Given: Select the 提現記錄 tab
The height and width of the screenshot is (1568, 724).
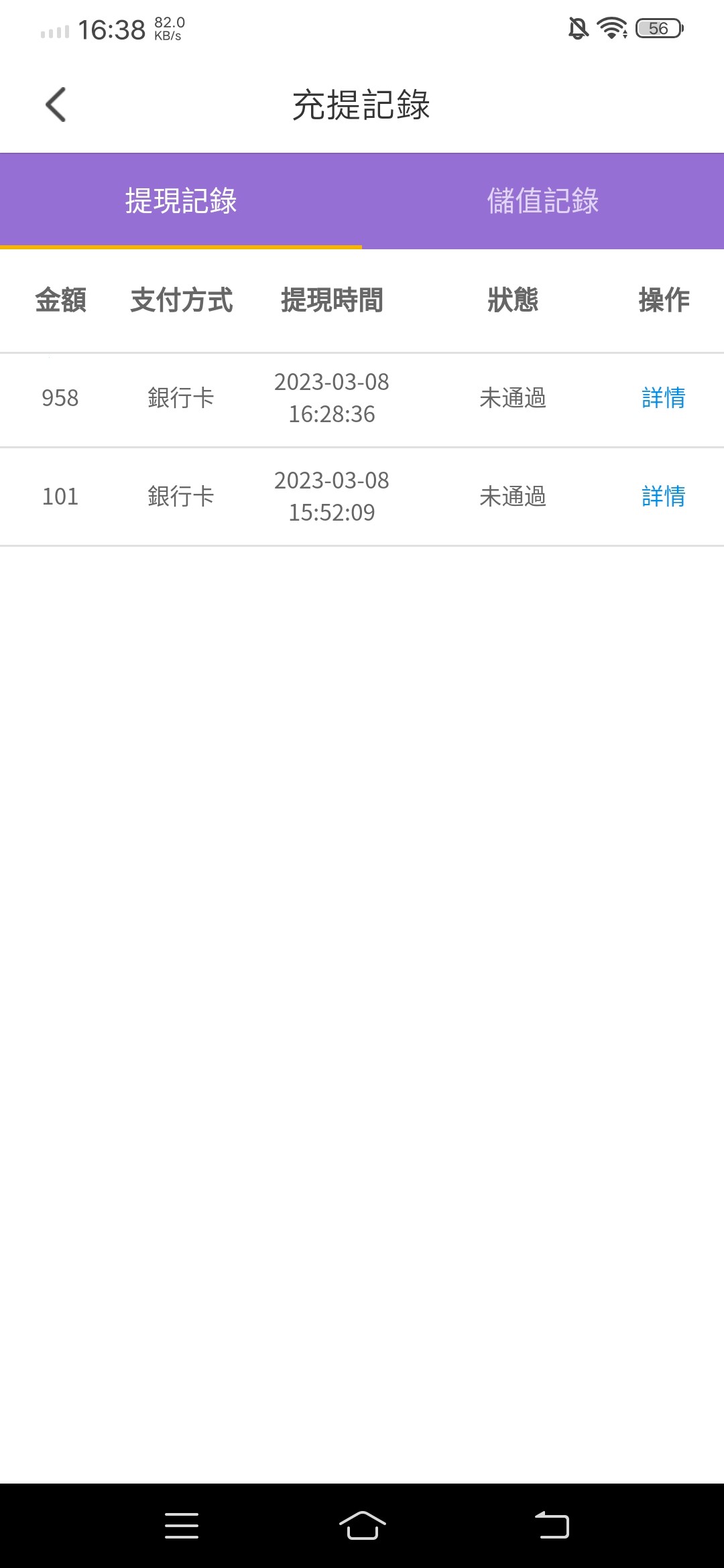Looking at the screenshot, I should (x=181, y=201).
